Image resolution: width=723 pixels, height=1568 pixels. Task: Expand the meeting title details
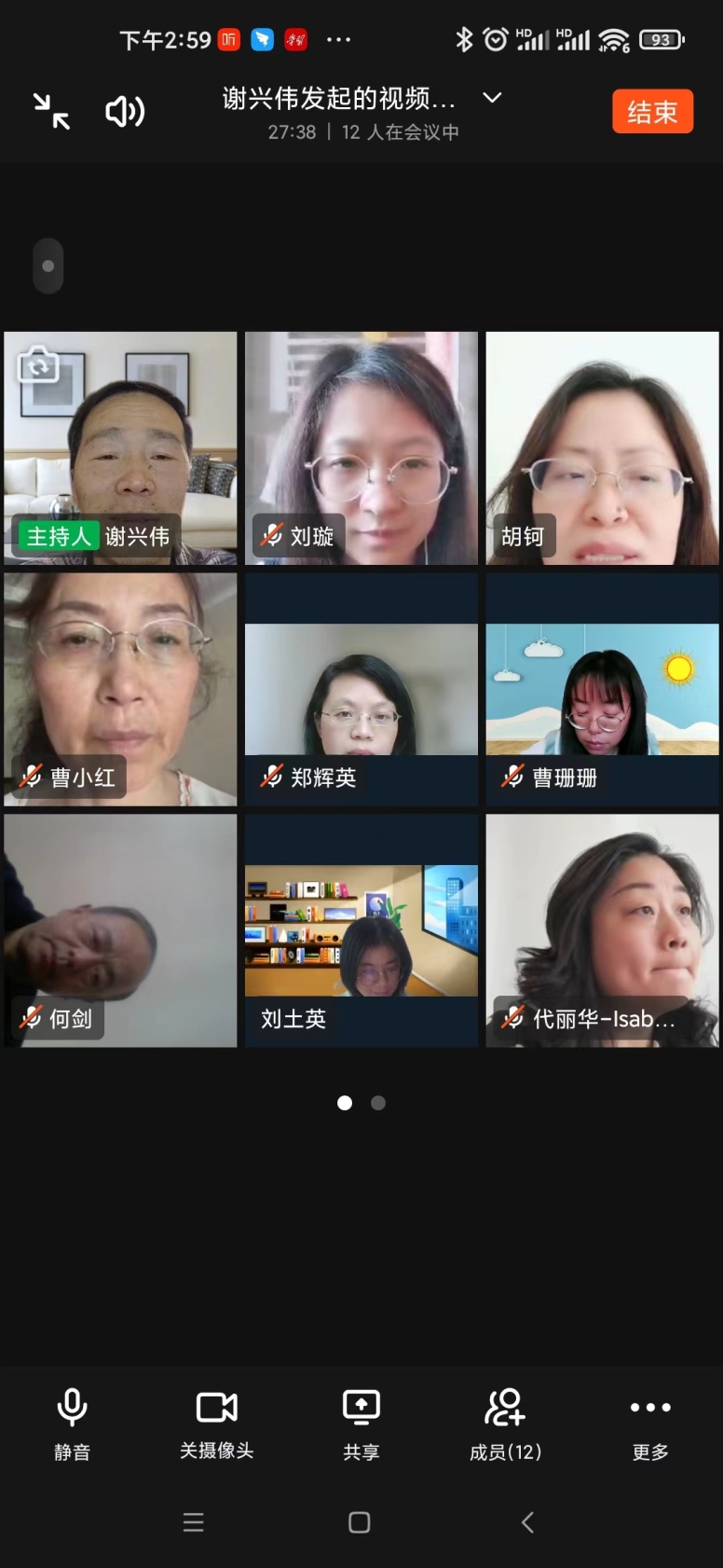[x=492, y=98]
